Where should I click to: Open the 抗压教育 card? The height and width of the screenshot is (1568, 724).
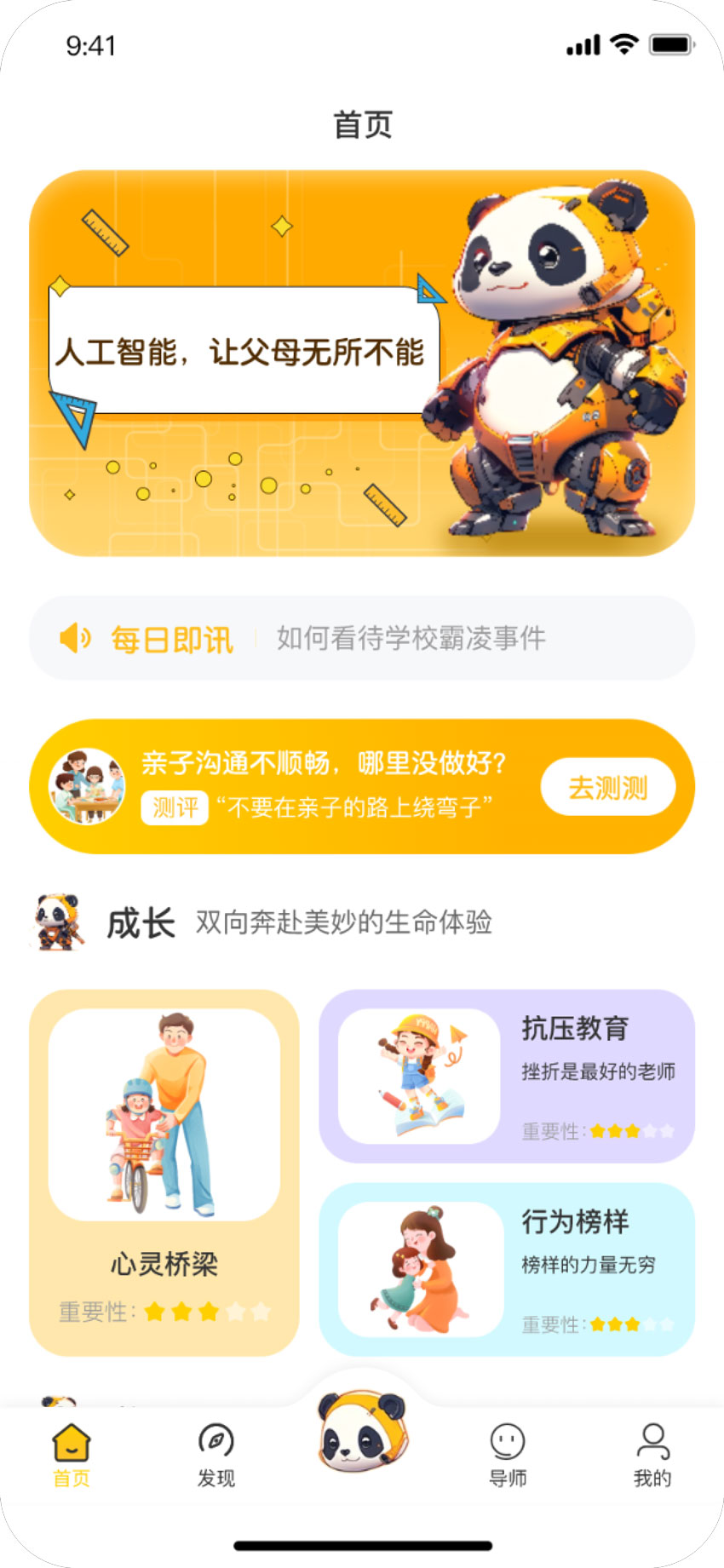click(x=507, y=1076)
